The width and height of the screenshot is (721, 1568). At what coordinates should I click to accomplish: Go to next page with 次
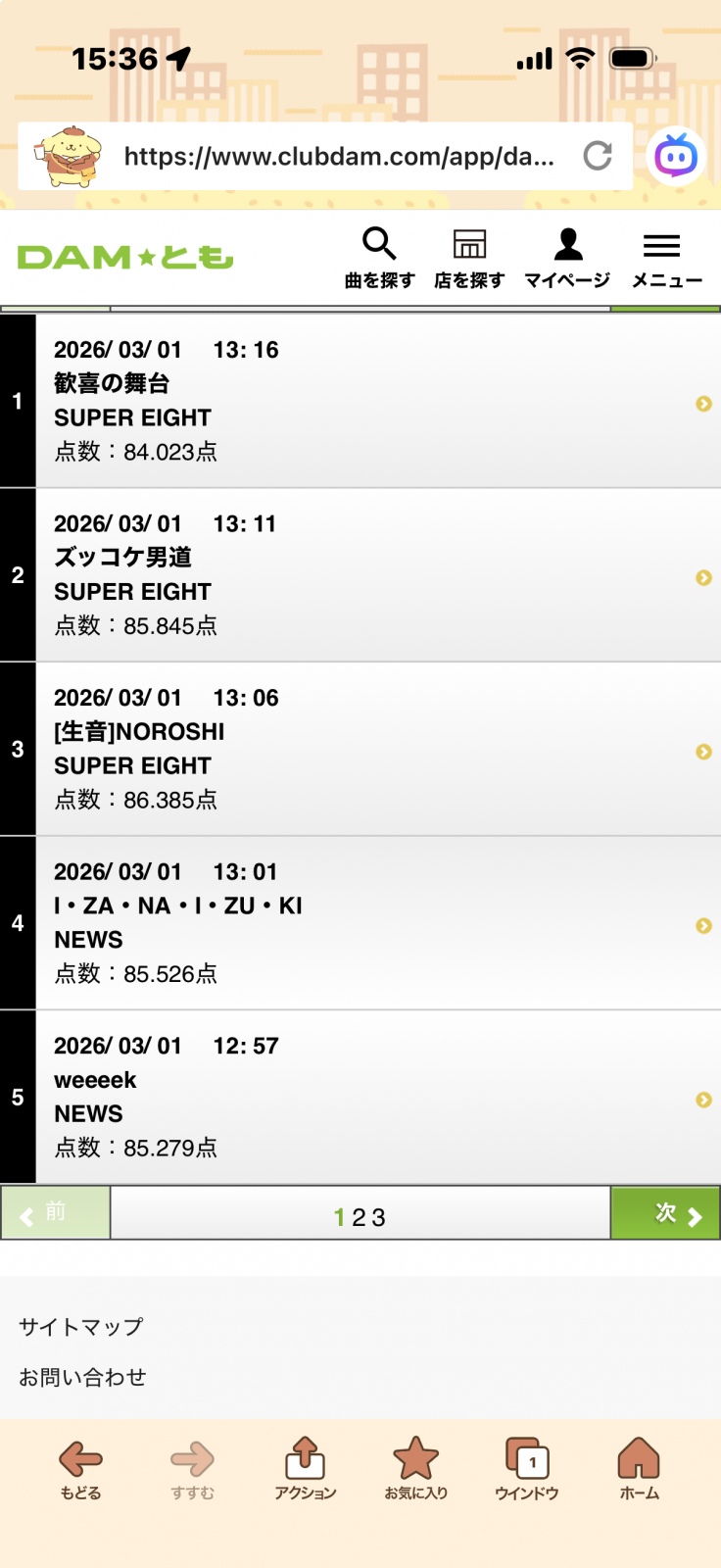tap(665, 1213)
